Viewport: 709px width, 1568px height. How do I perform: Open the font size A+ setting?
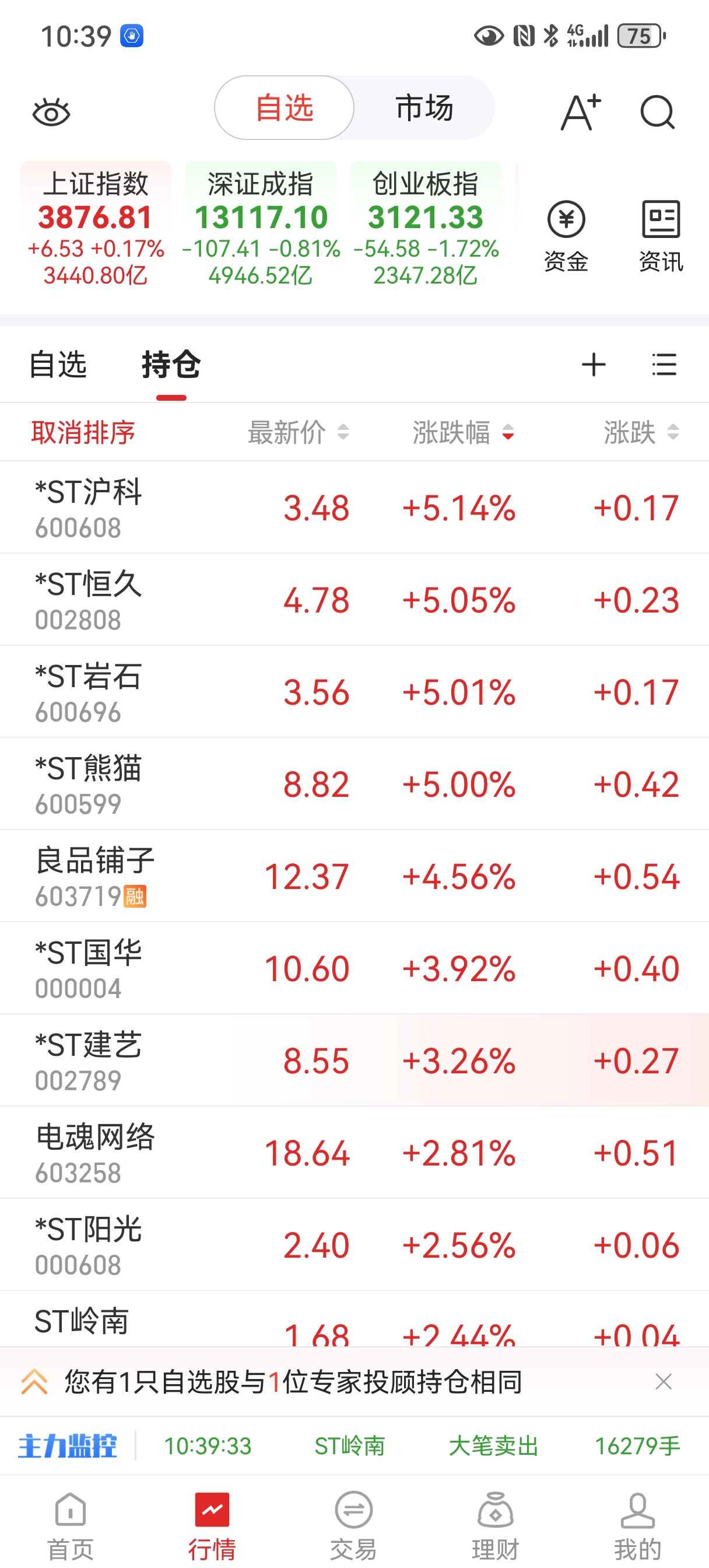581,113
